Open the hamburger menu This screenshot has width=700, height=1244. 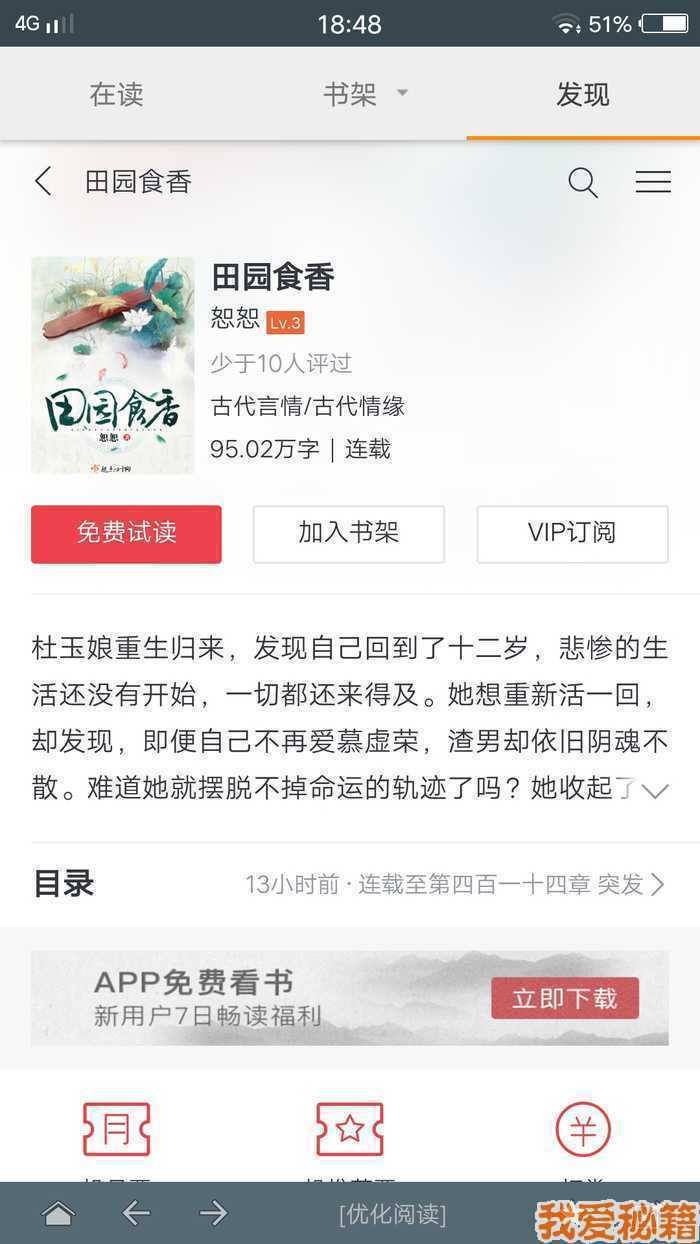click(x=653, y=181)
